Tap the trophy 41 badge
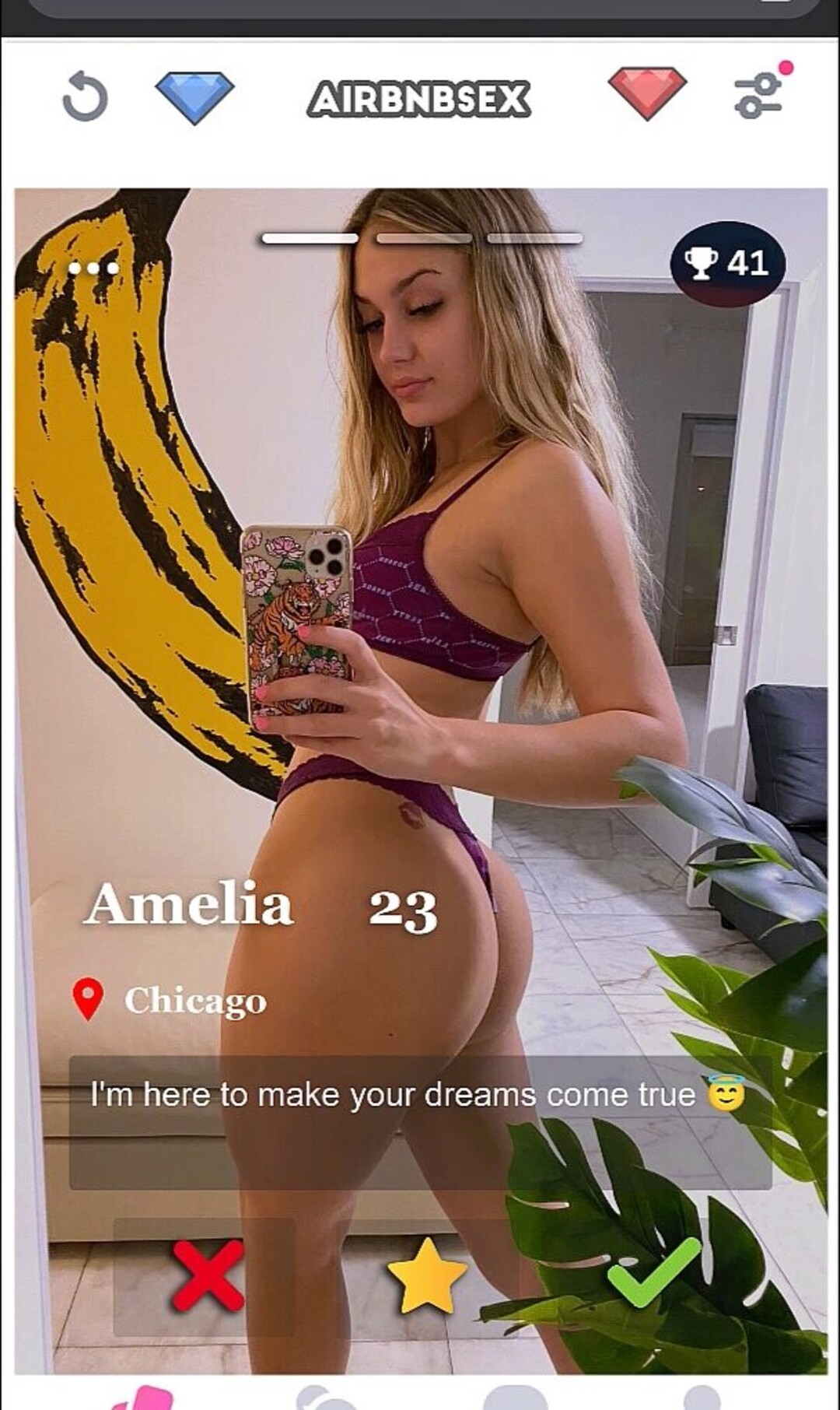The width and height of the screenshot is (840, 1410). pyautogui.click(x=727, y=263)
